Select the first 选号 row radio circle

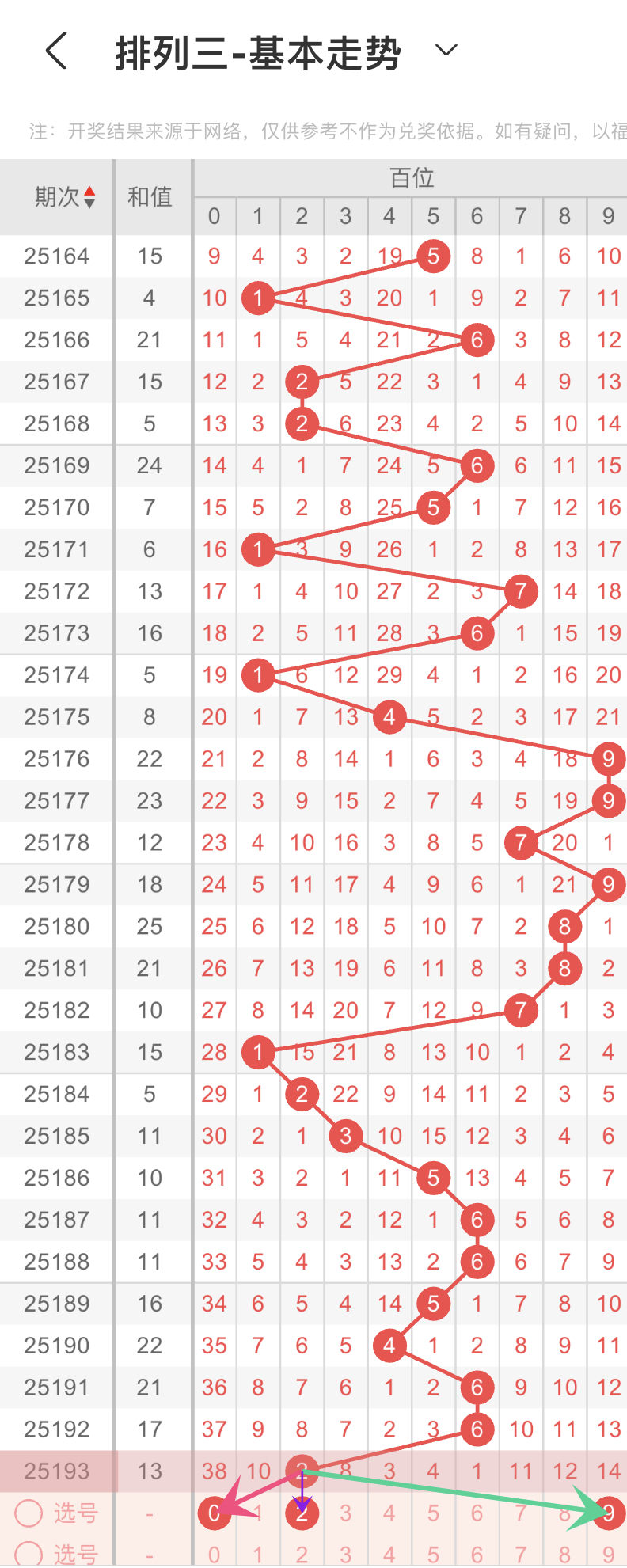coord(28,1513)
